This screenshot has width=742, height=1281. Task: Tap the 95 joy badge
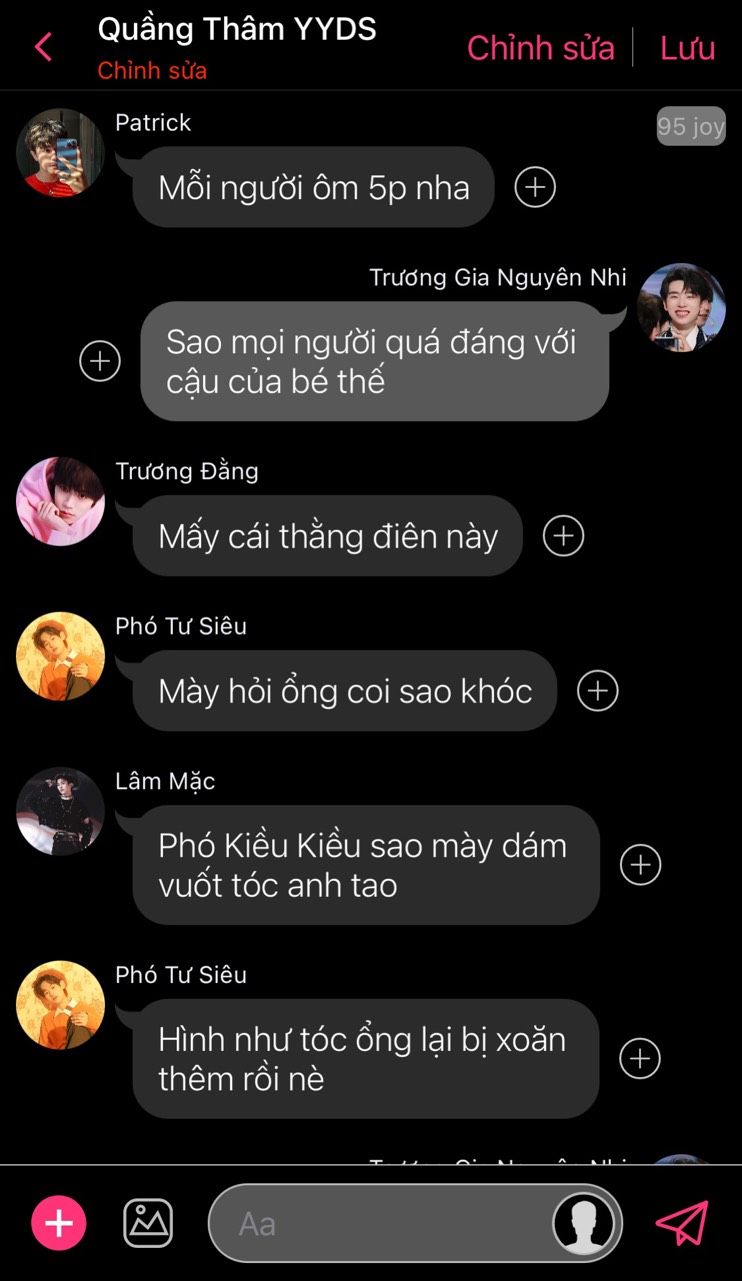click(690, 127)
